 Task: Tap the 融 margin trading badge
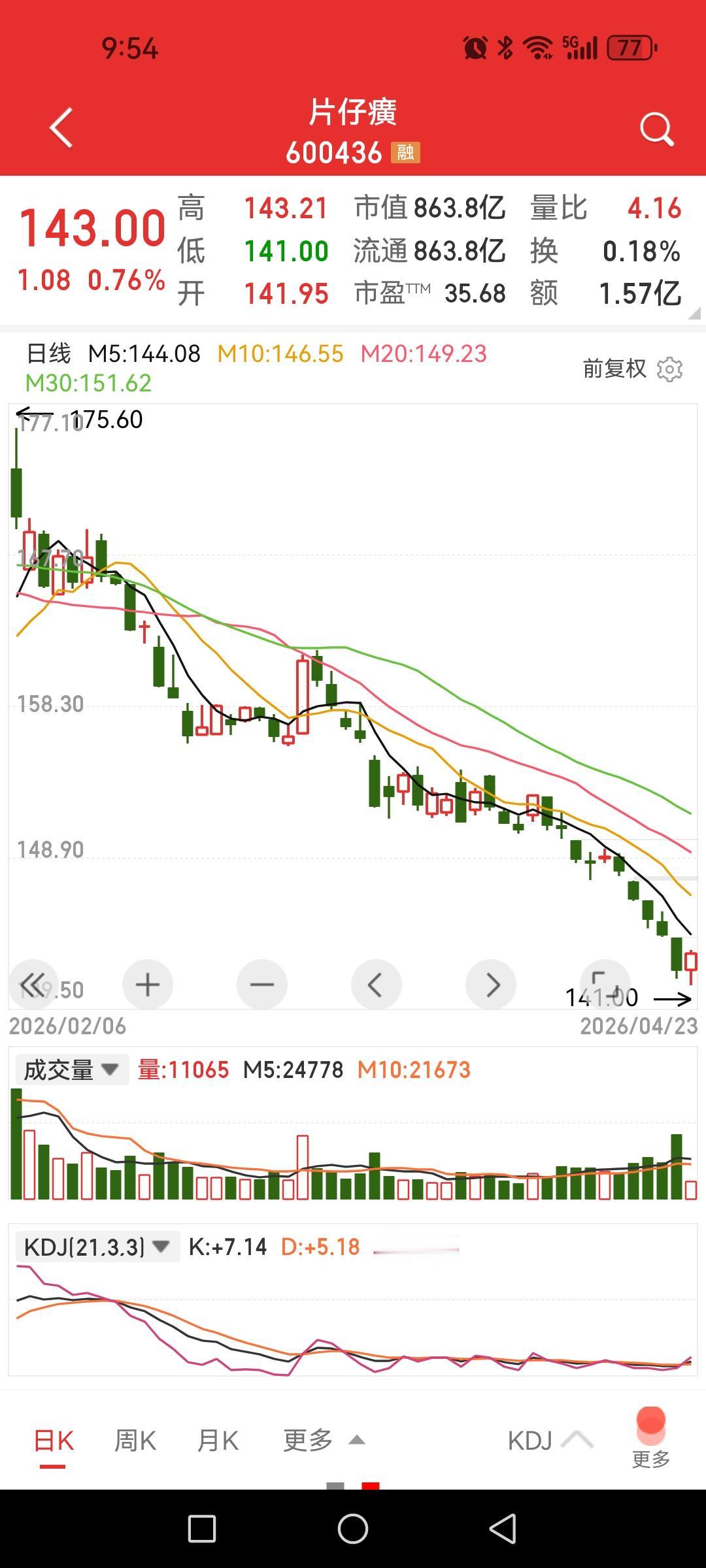[x=405, y=154]
